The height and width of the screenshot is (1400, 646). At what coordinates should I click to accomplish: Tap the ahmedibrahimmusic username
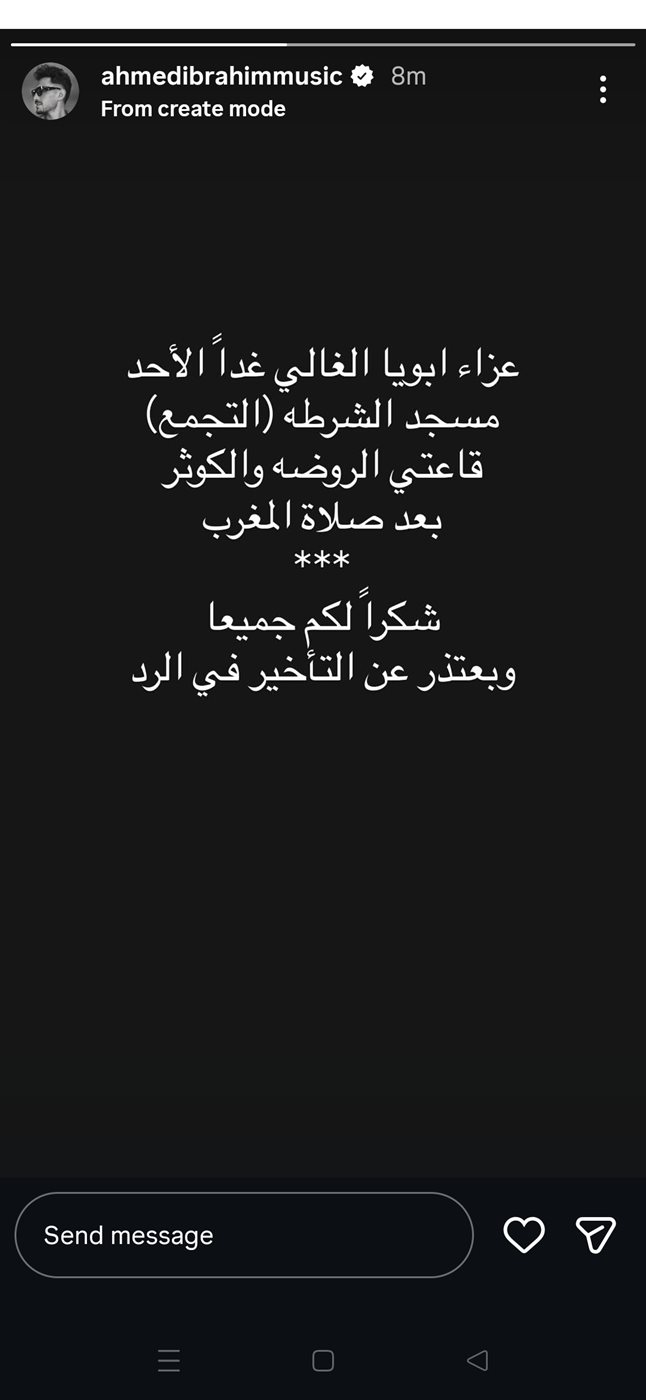pos(221,76)
